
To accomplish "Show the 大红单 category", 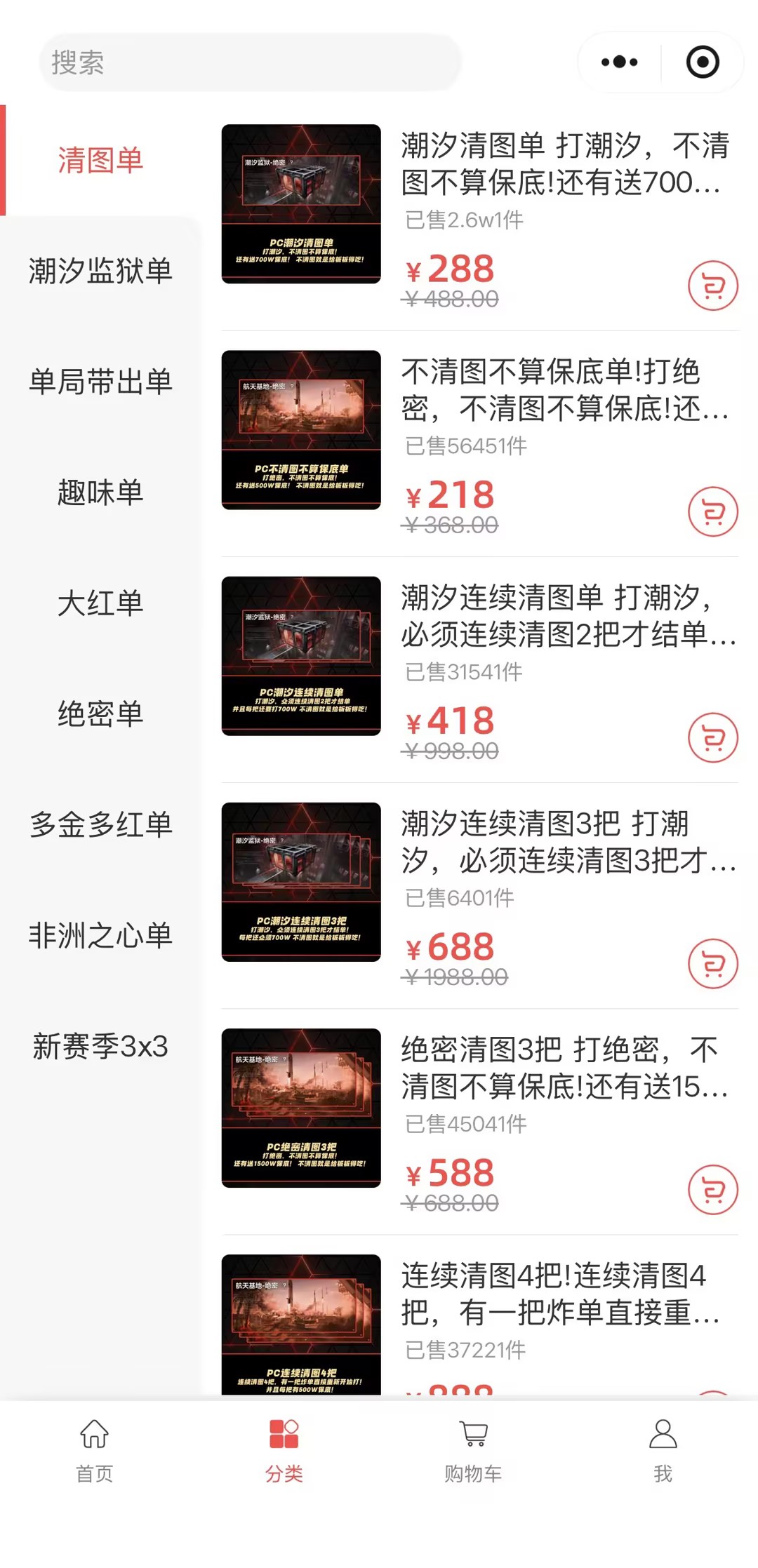I will (x=100, y=603).
